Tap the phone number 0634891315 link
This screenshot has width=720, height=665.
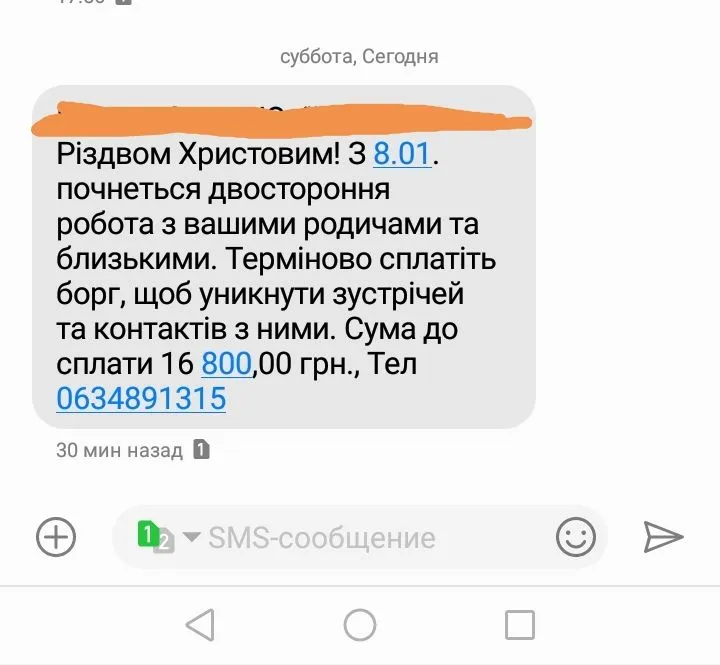pyautogui.click(x=141, y=400)
